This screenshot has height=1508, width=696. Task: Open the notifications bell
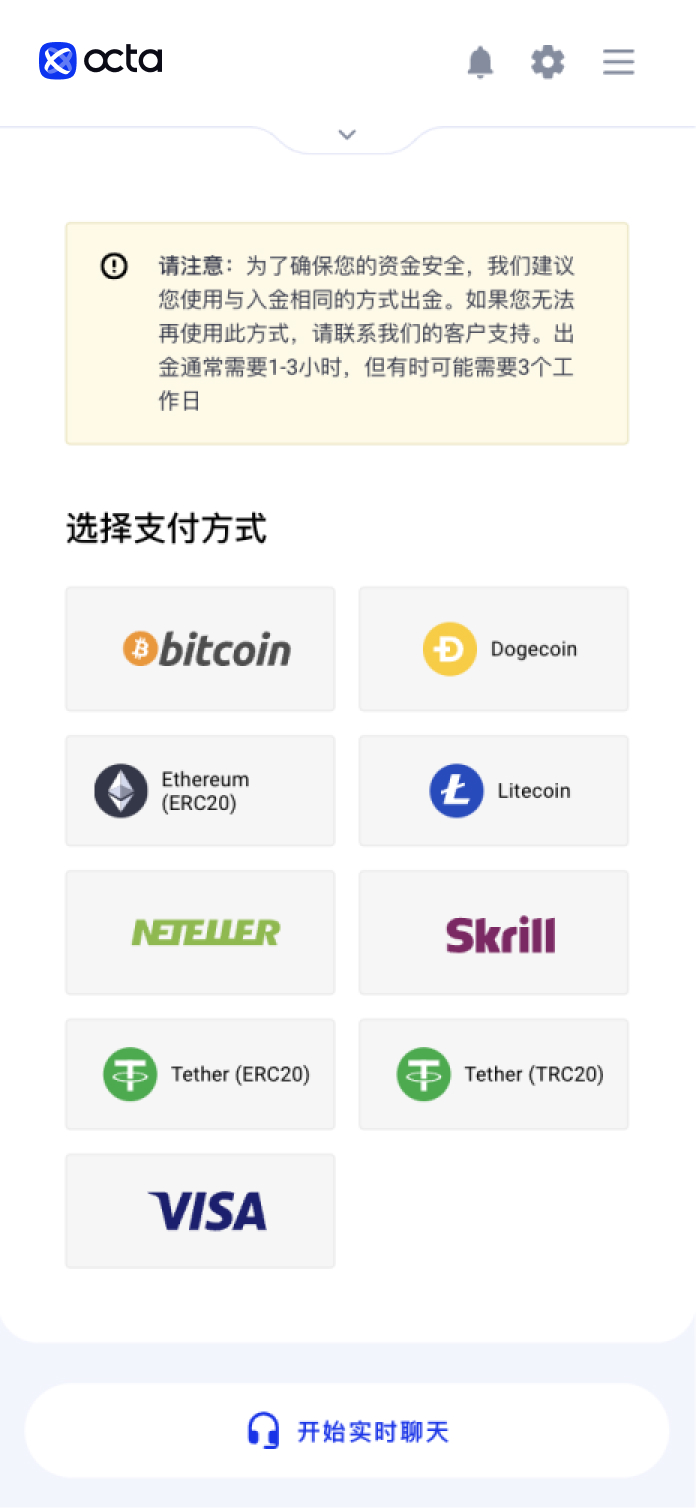coord(481,62)
